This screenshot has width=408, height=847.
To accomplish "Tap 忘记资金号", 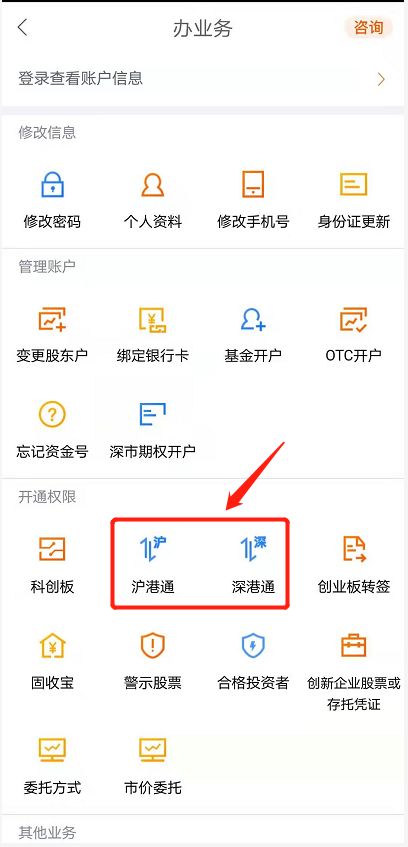I will click(x=52, y=430).
